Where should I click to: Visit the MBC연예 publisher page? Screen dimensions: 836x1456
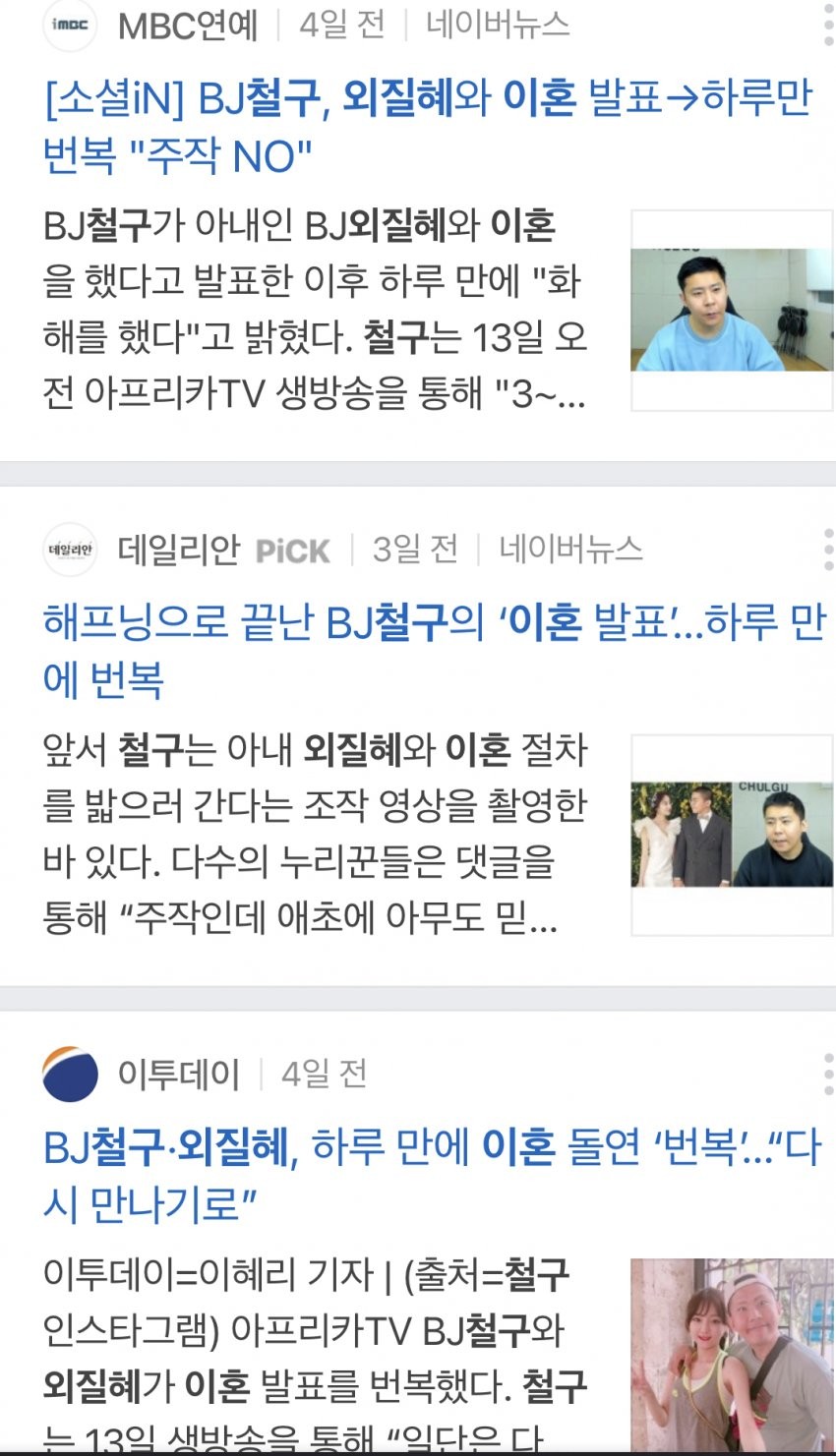coord(187,25)
